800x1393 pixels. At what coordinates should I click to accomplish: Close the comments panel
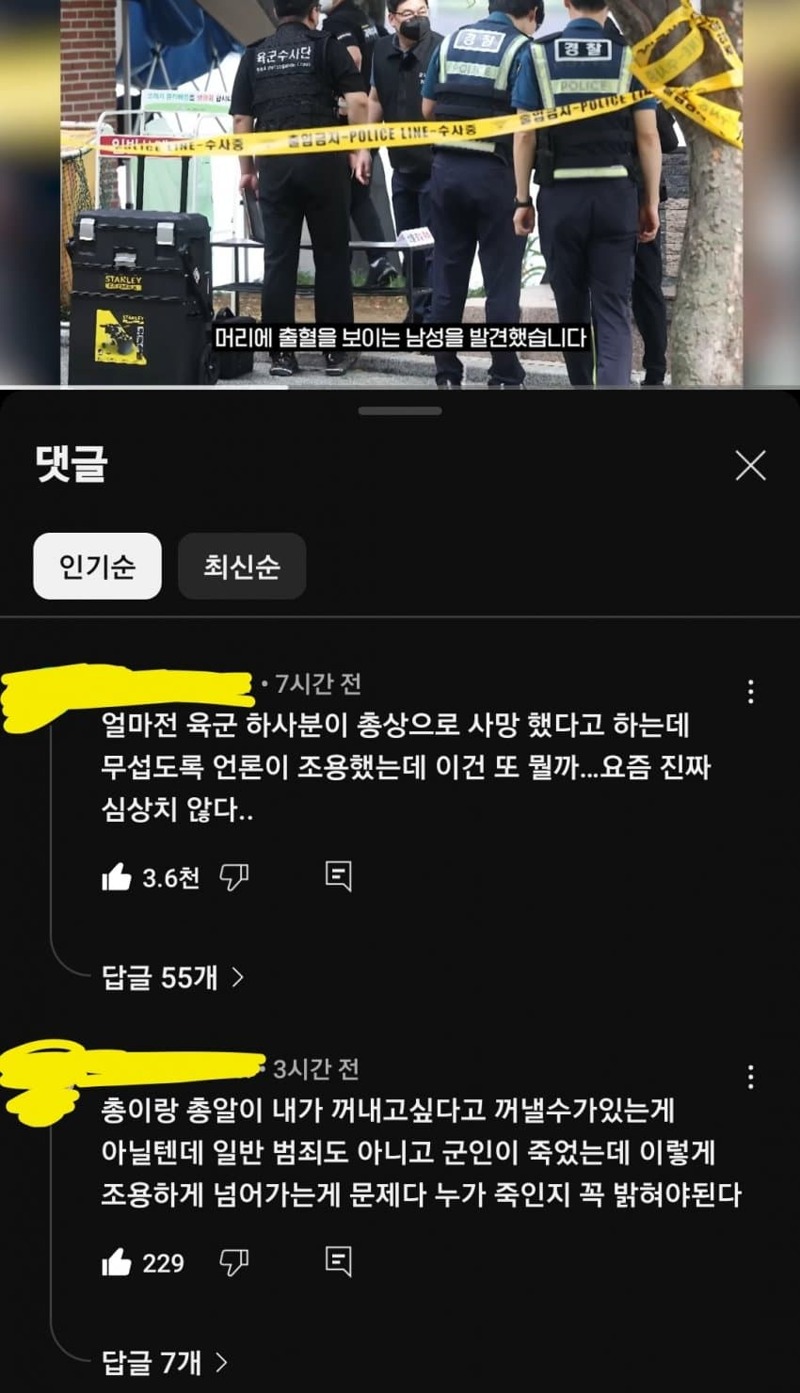(x=750, y=465)
